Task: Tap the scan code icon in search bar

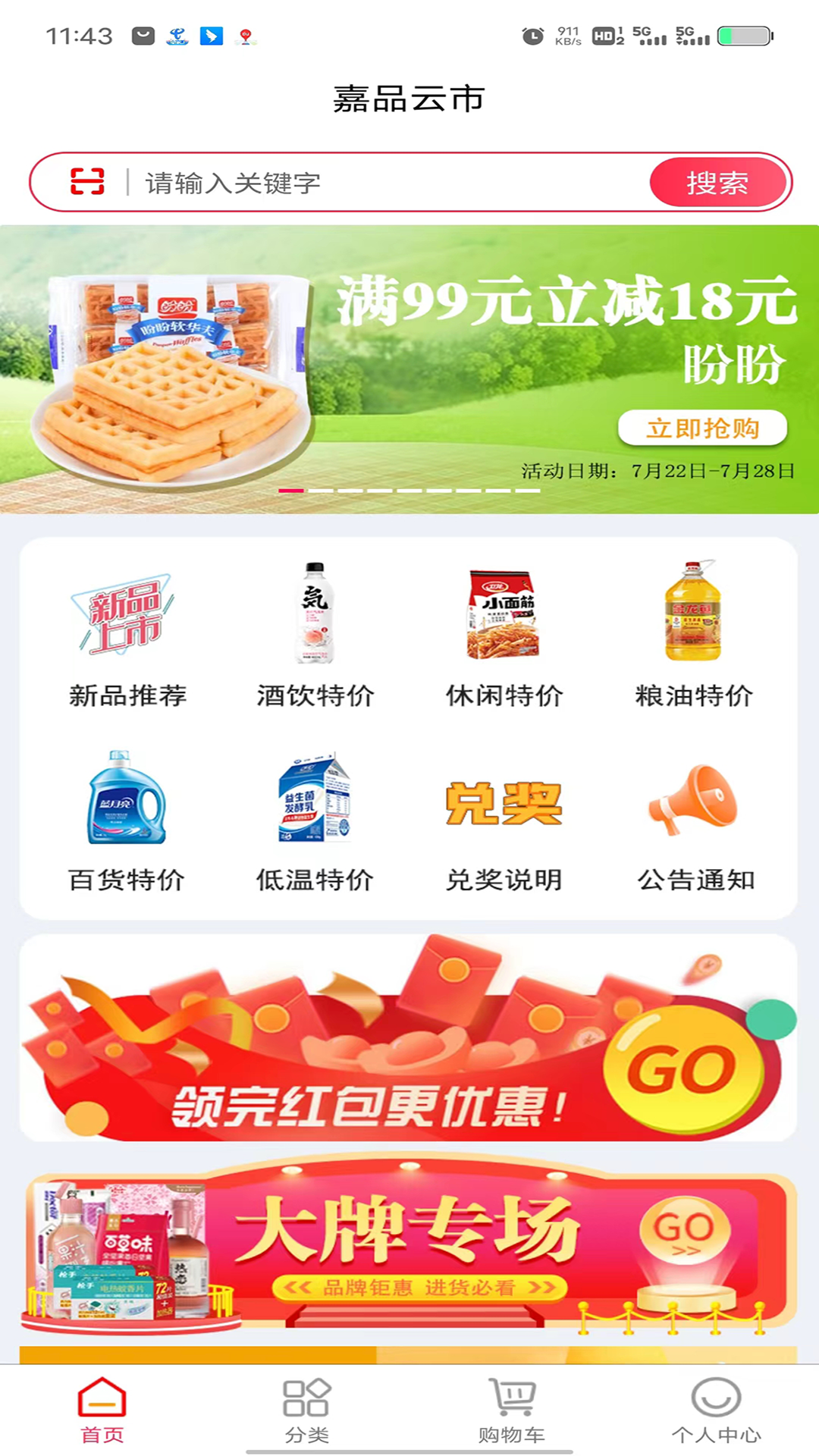Action: coord(87,182)
